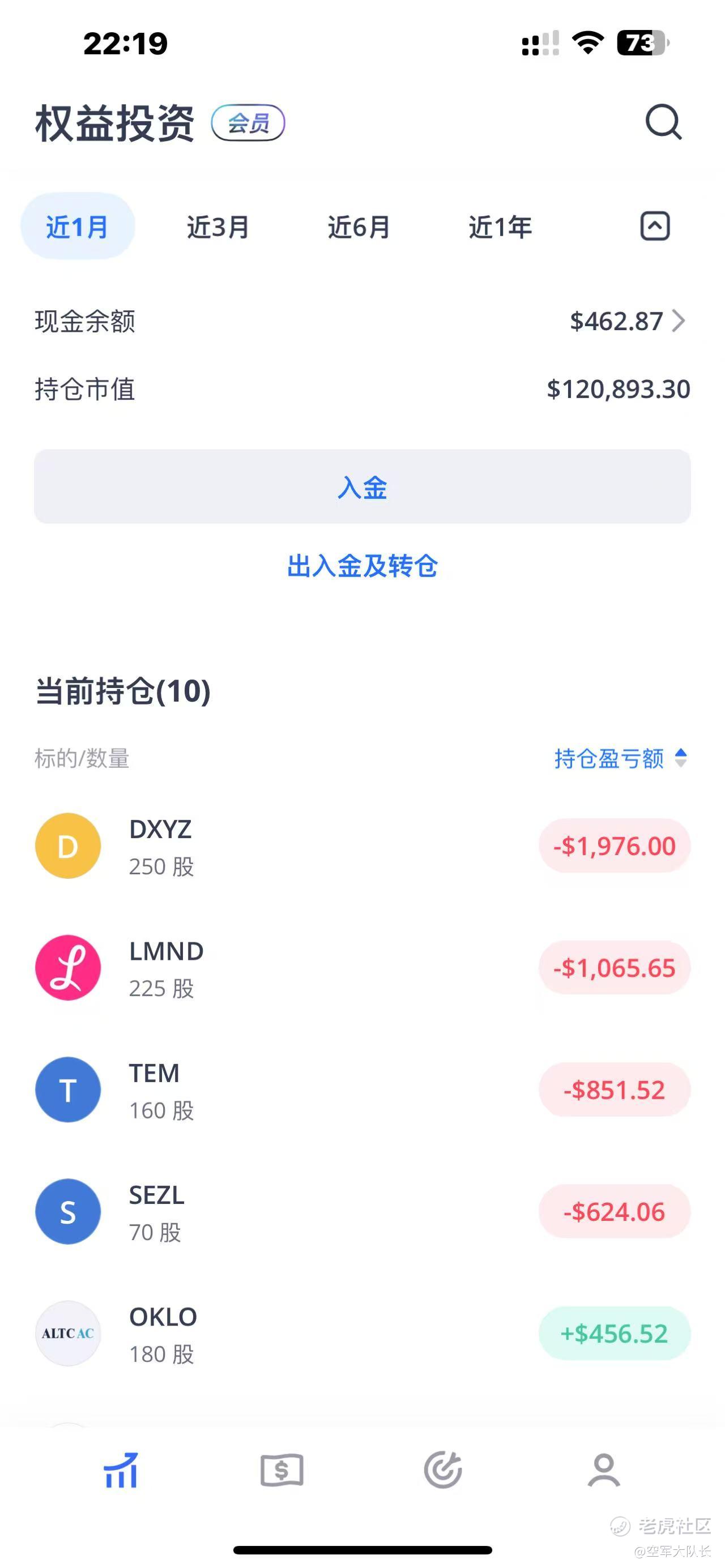The image size is (725, 1568).
Task: Open the target goals tab
Action: [443, 1471]
